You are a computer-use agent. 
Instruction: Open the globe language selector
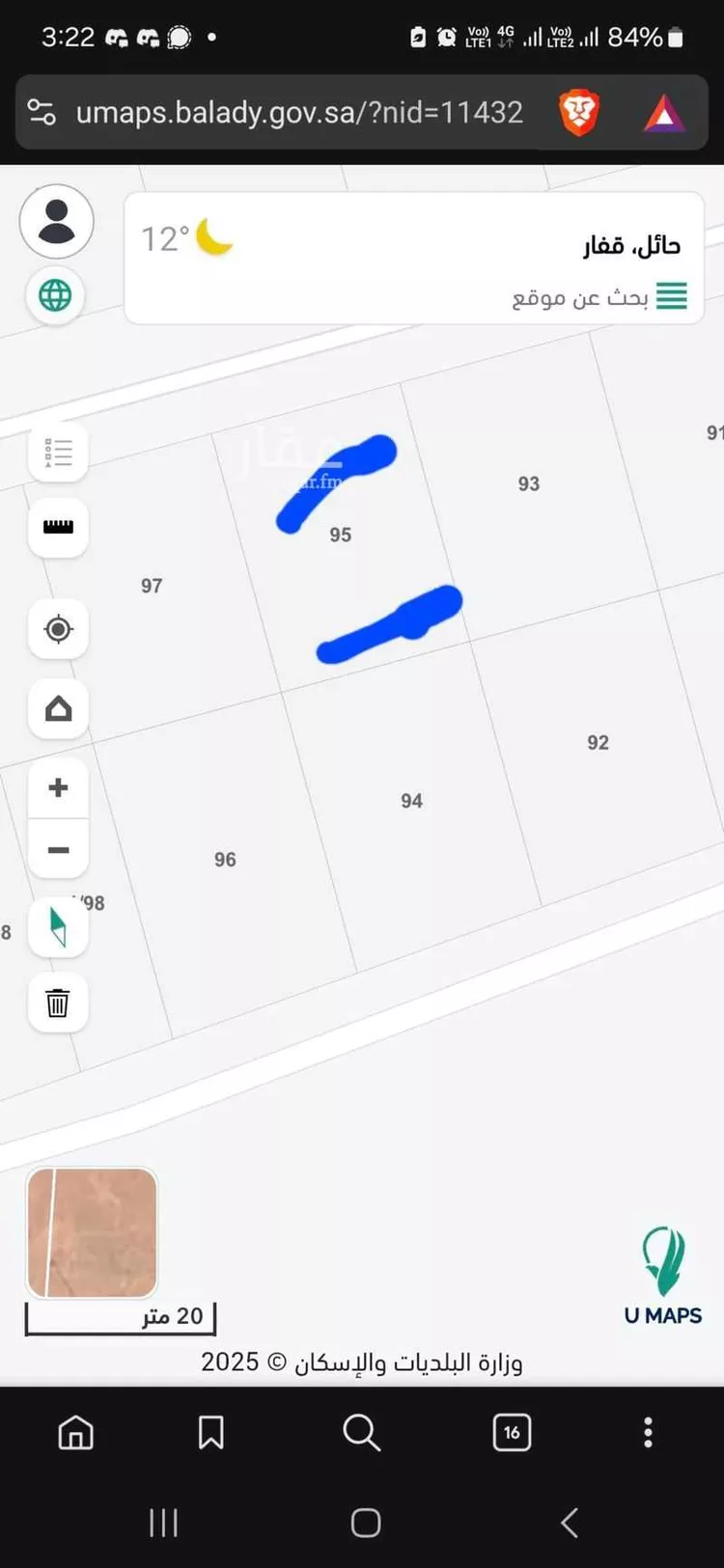(x=55, y=295)
